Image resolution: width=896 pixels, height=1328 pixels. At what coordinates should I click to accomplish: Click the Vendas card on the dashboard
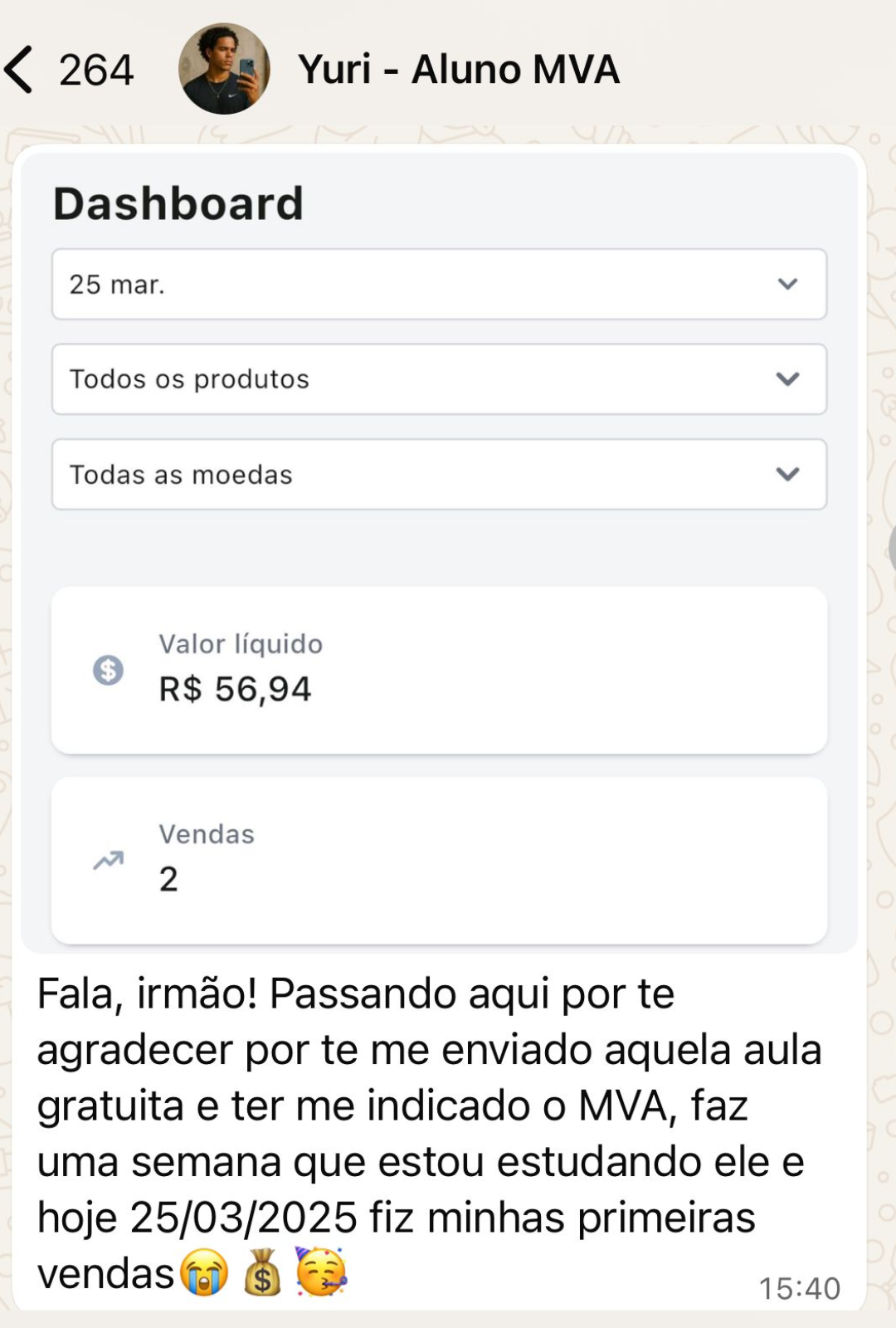(438, 859)
